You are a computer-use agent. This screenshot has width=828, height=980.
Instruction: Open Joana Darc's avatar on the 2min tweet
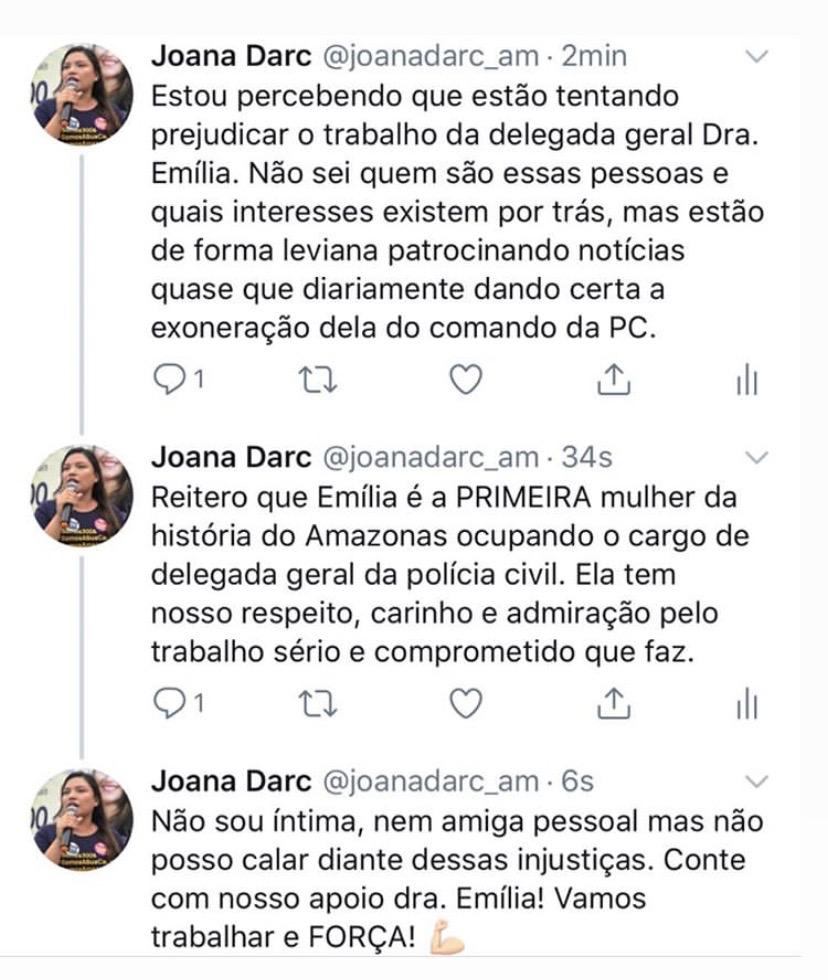coord(82,97)
